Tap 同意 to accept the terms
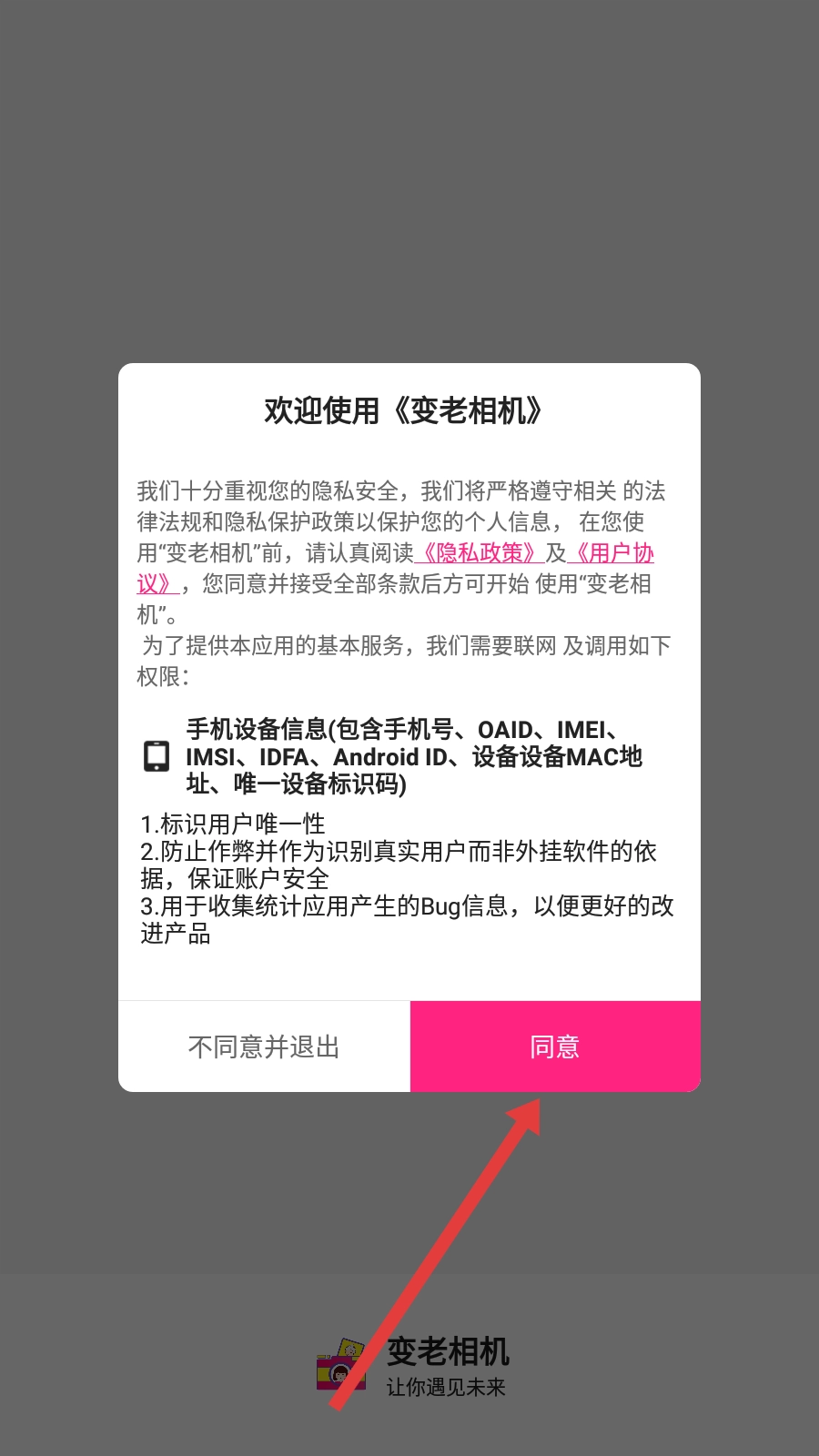 click(x=555, y=1046)
